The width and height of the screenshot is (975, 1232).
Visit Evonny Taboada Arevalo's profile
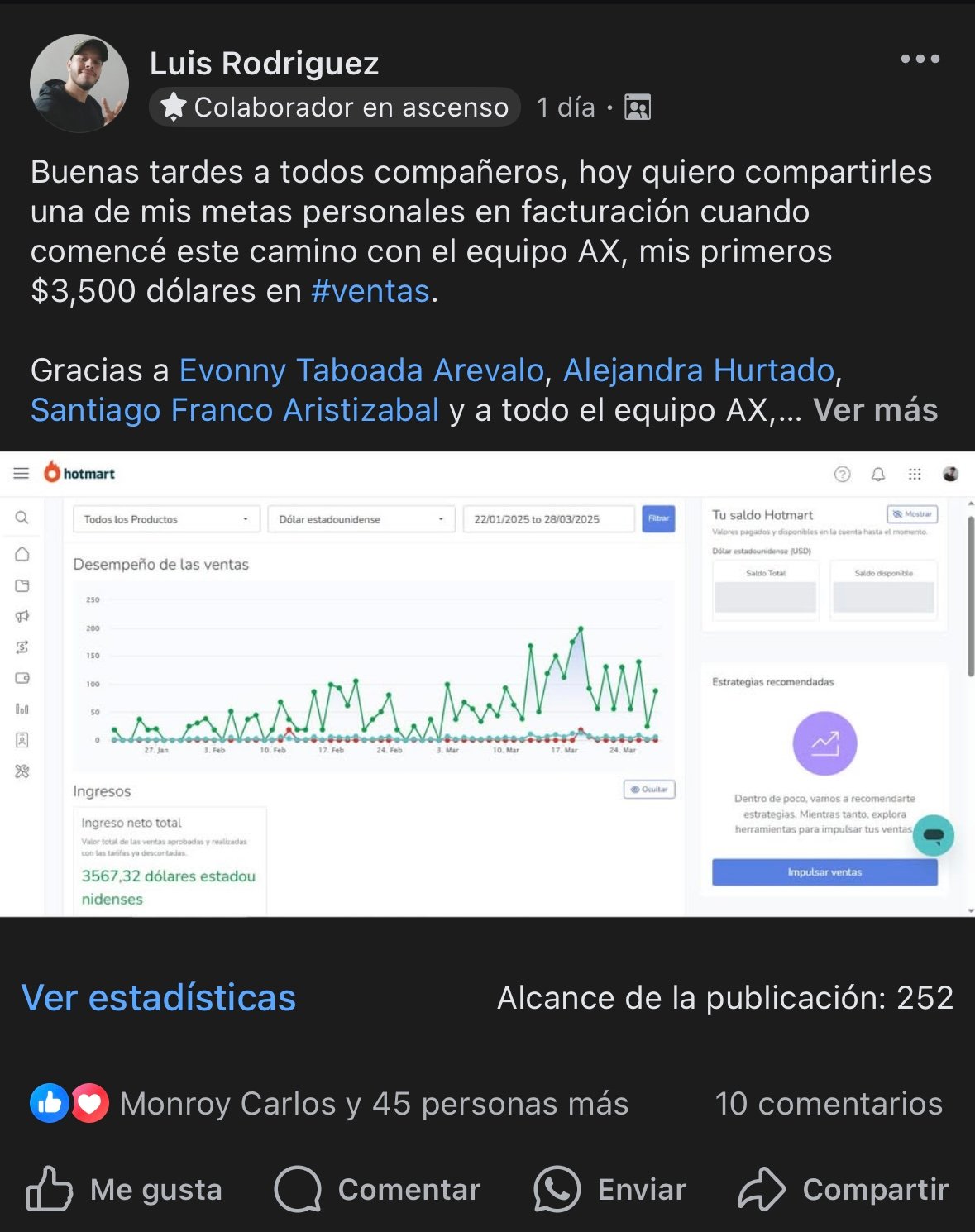tap(361, 370)
